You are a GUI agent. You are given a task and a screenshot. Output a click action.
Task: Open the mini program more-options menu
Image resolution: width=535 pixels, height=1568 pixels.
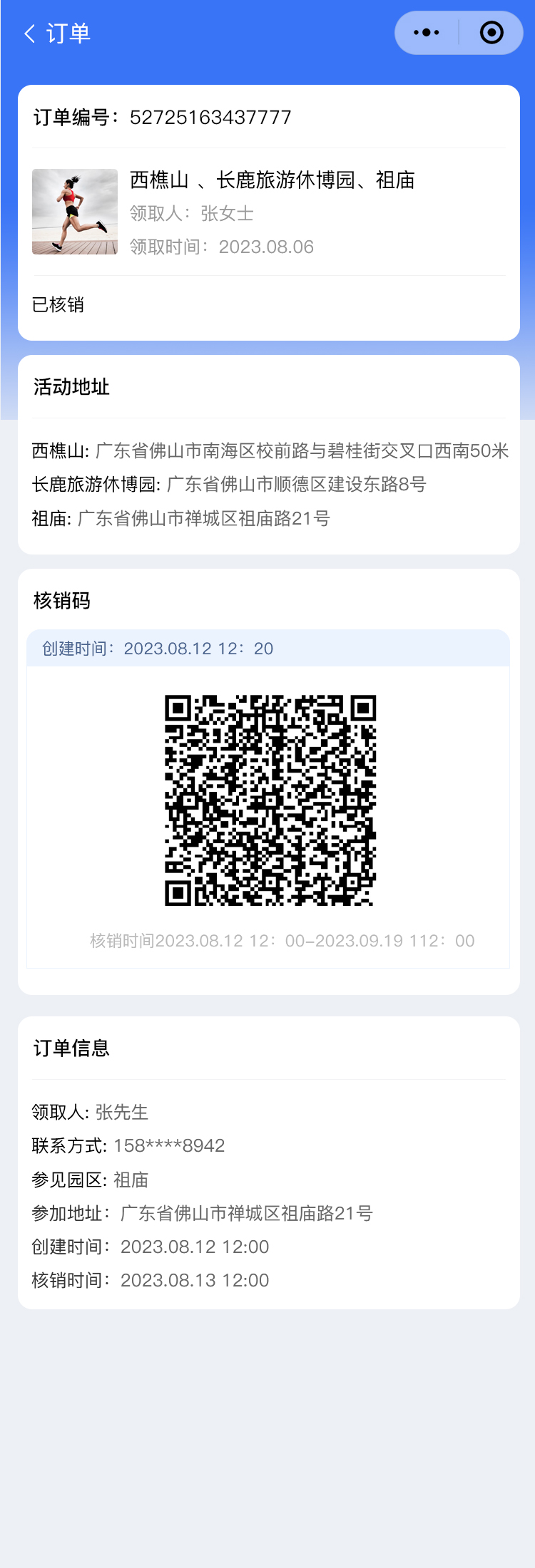point(427,33)
